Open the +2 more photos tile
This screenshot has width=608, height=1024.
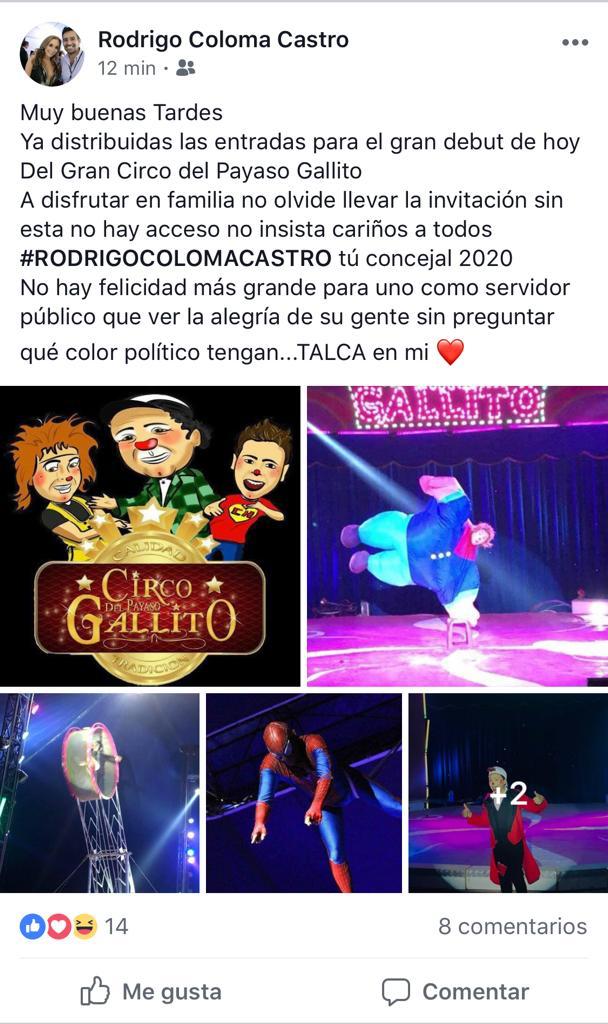click(508, 793)
